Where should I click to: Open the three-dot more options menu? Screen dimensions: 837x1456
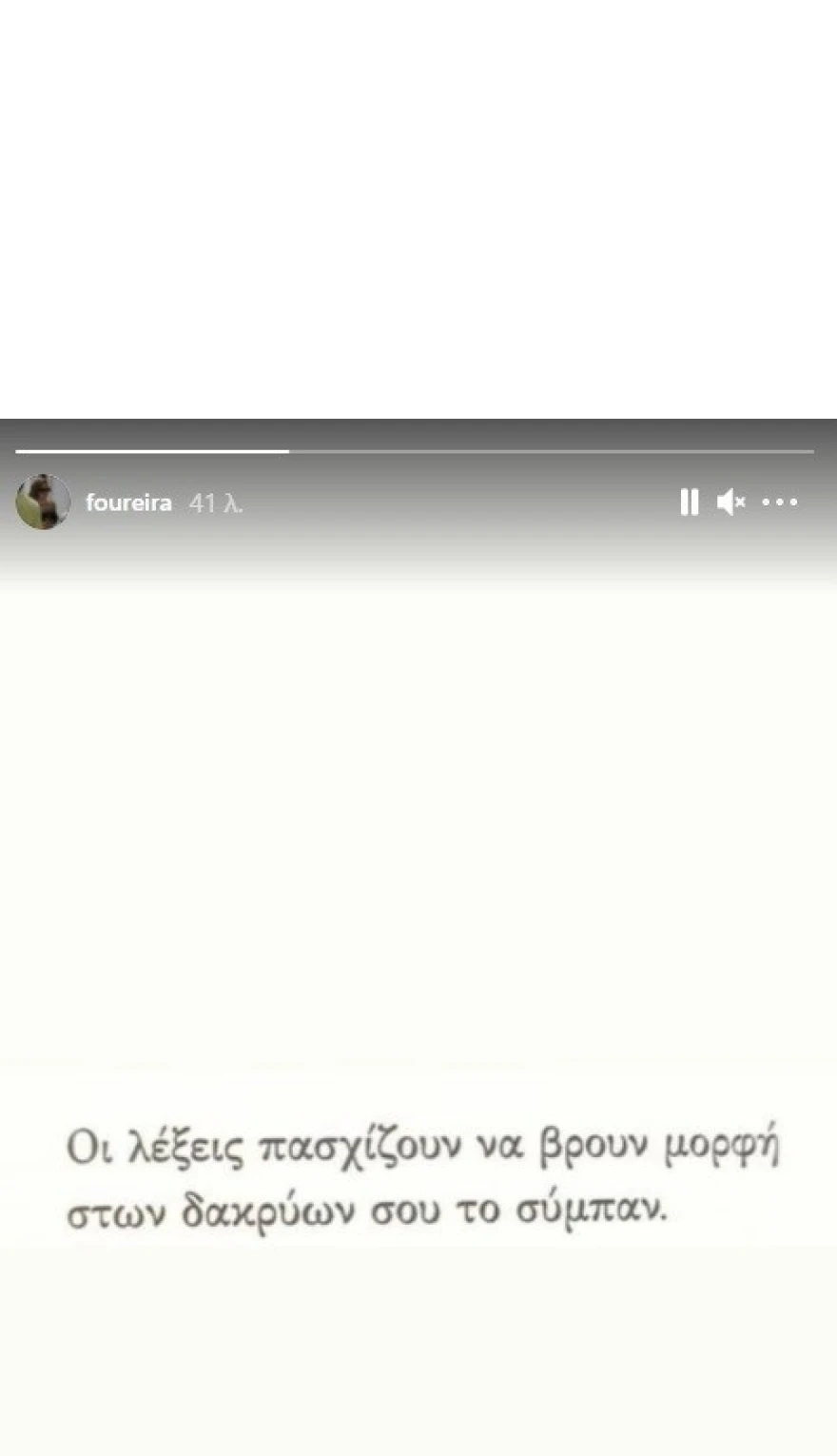pos(779,502)
